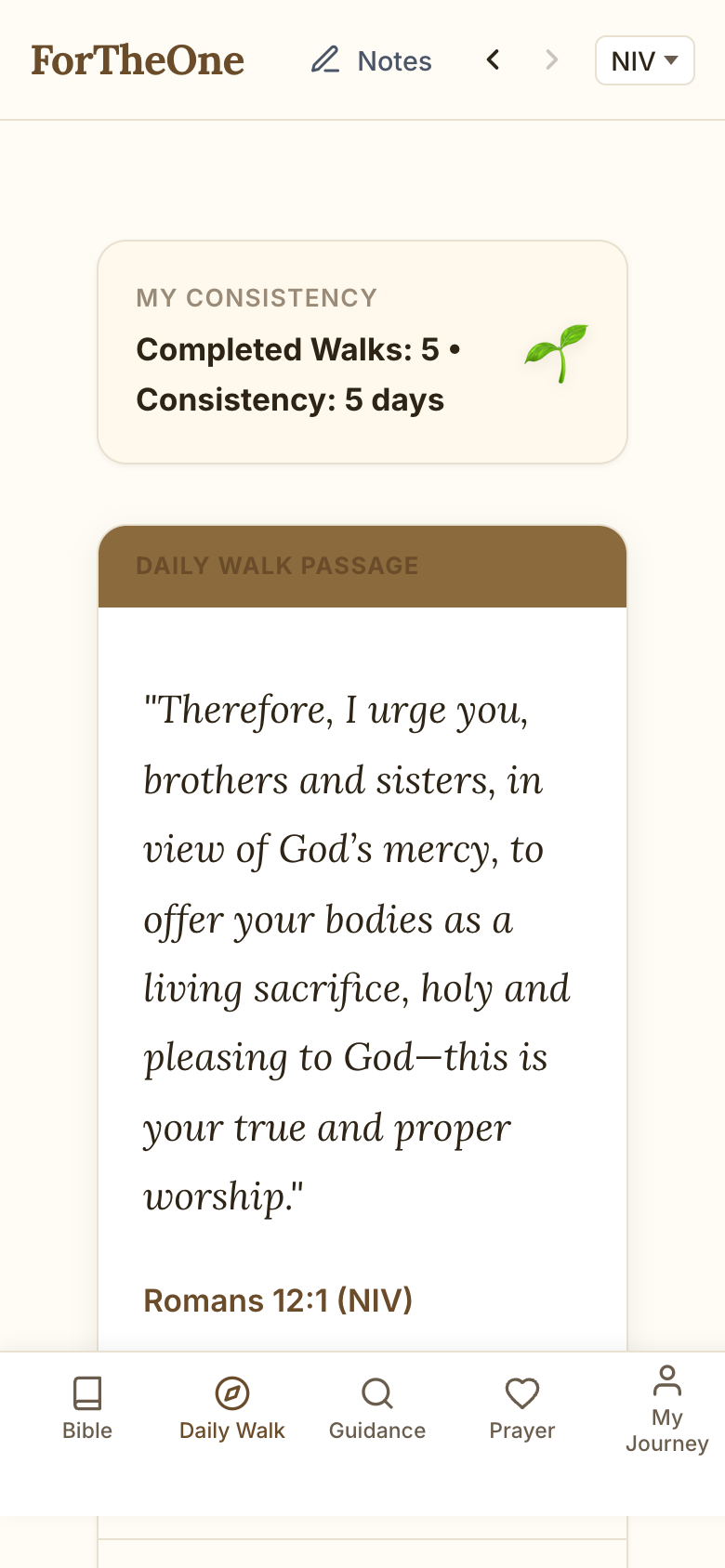
Task: Switch to the Bible tab
Action: point(87,1408)
